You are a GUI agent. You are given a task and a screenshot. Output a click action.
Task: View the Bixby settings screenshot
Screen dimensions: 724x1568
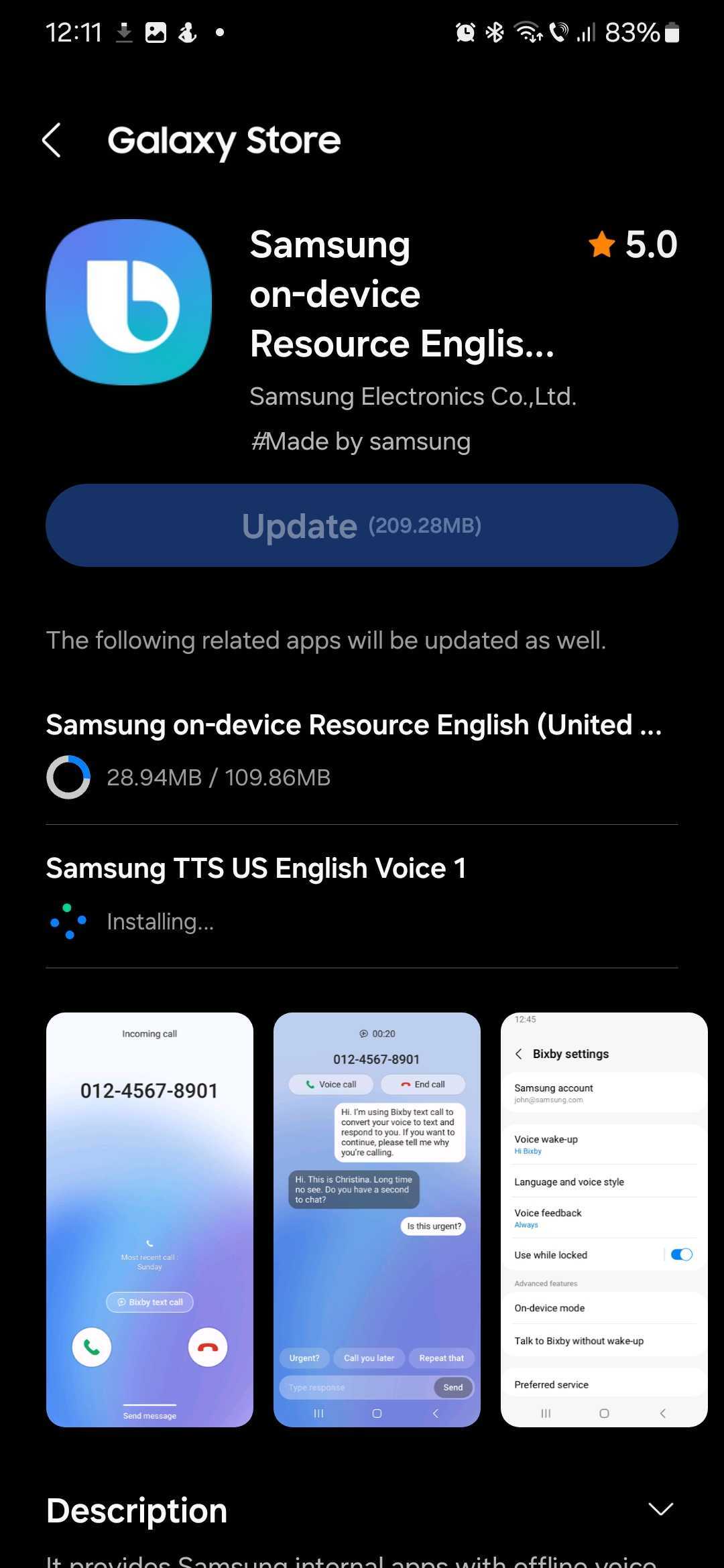603,1220
